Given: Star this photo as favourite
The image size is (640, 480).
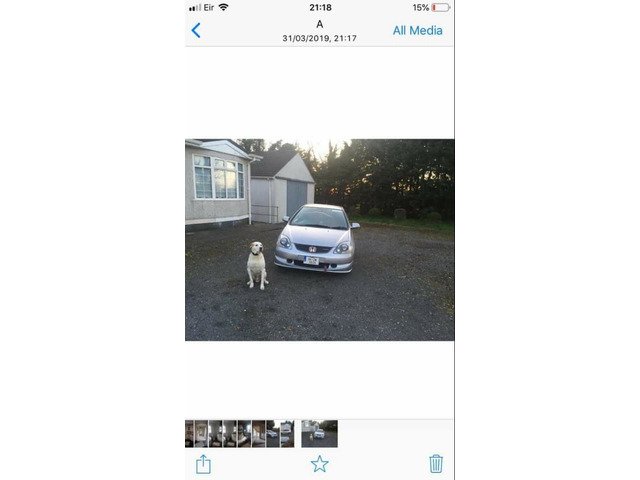Looking at the screenshot, I should (x=319, y=463).
